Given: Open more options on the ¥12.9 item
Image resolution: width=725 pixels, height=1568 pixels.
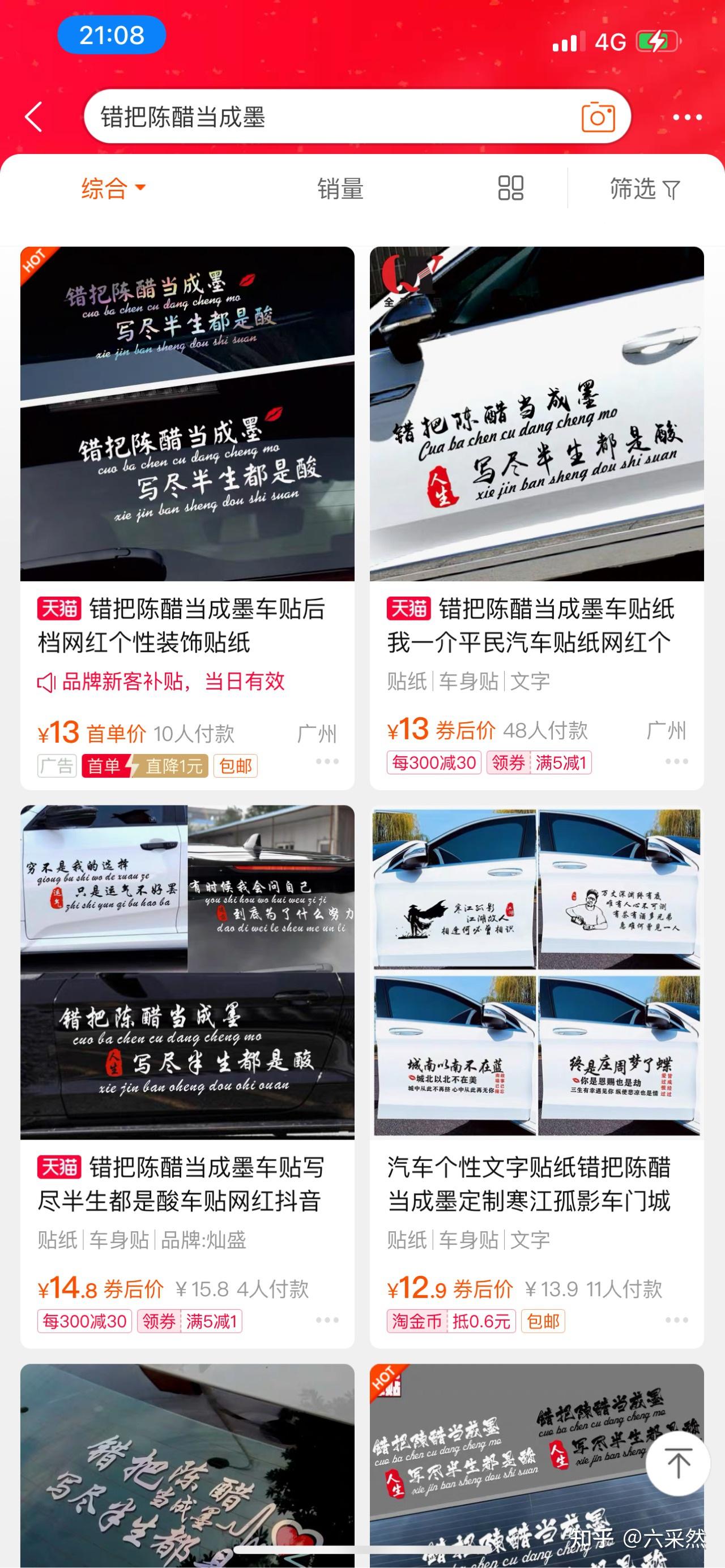Looking at the screenshot, I should pos(676,1319).
